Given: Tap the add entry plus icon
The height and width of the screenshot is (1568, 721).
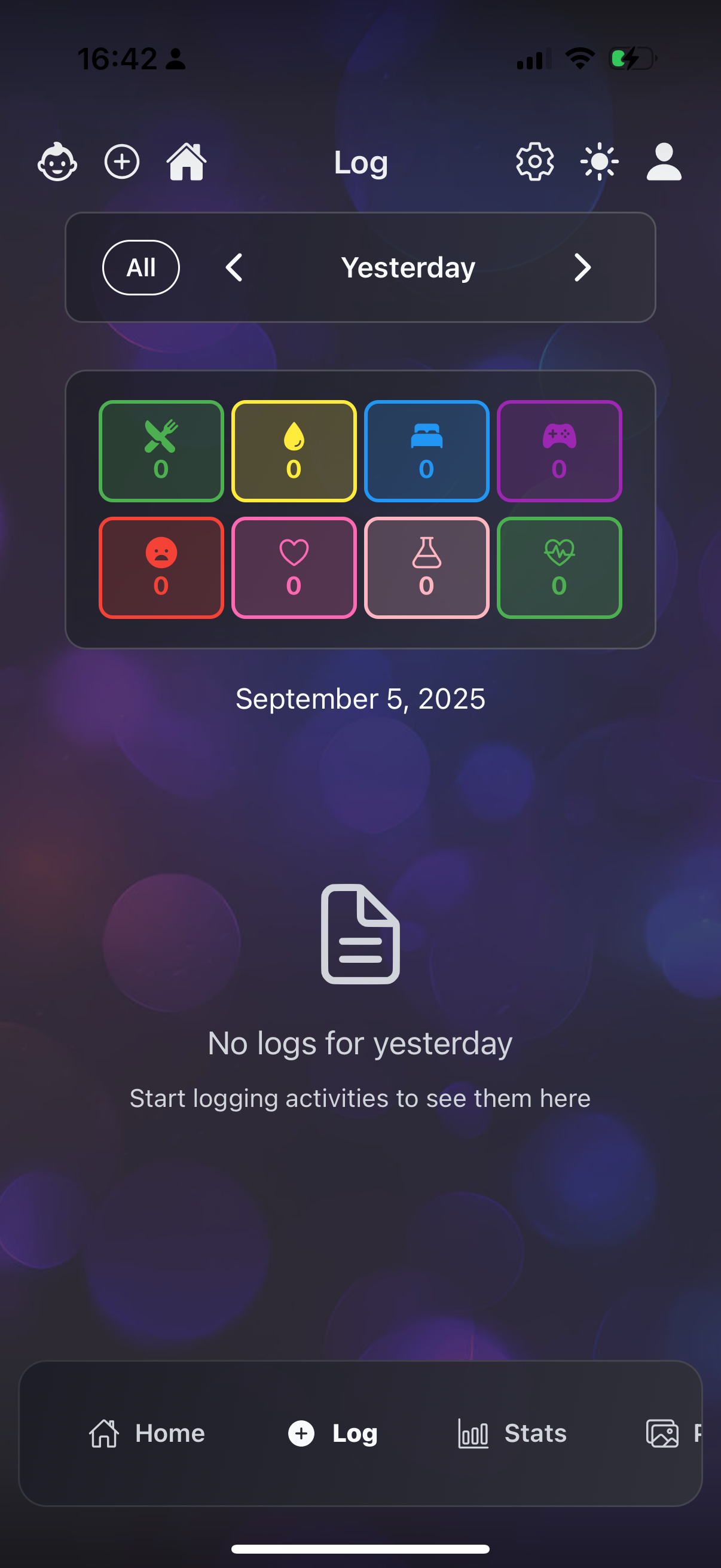Looking at the screenshot, I should [x=122, y=162].
